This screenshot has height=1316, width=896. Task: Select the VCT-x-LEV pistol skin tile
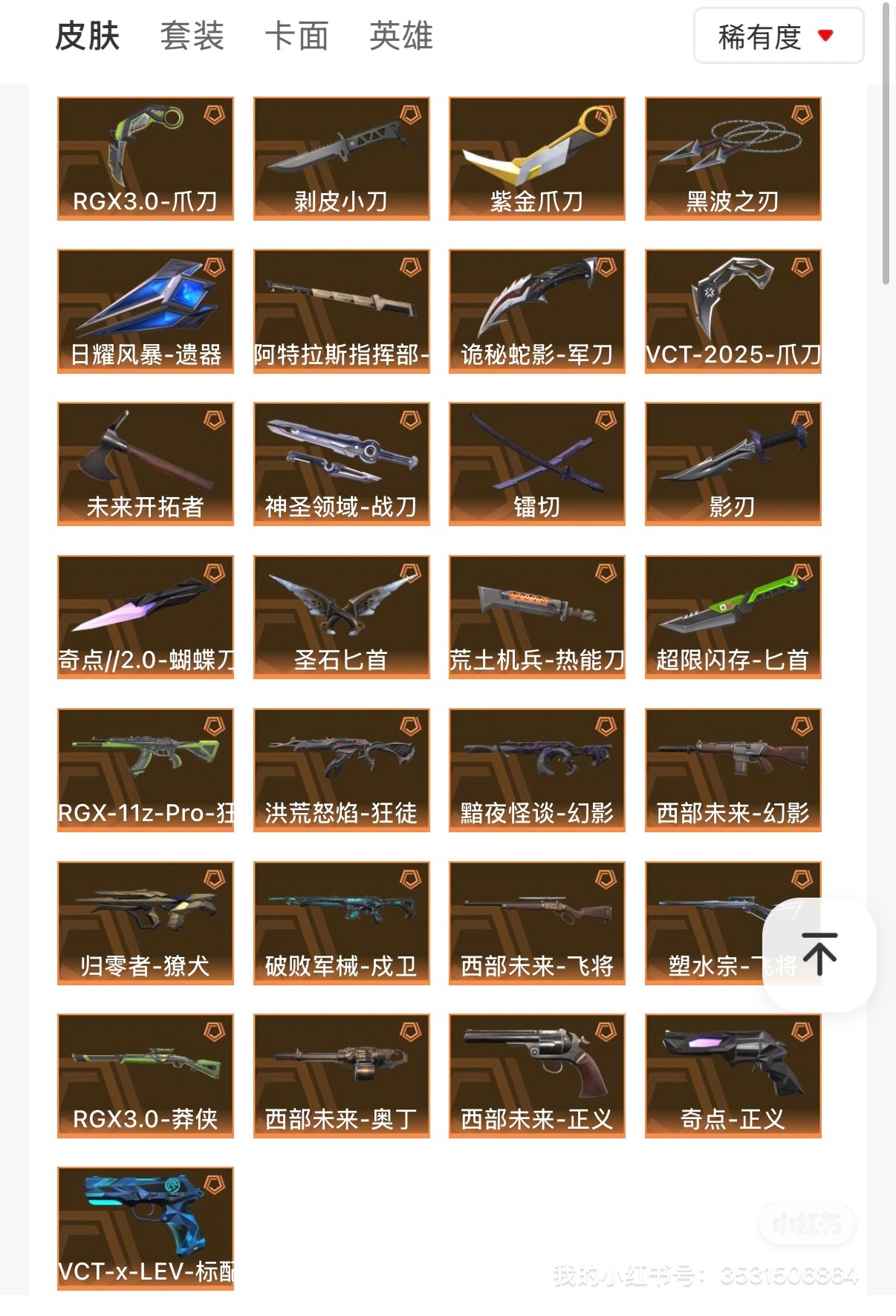tap(146, 1229)
